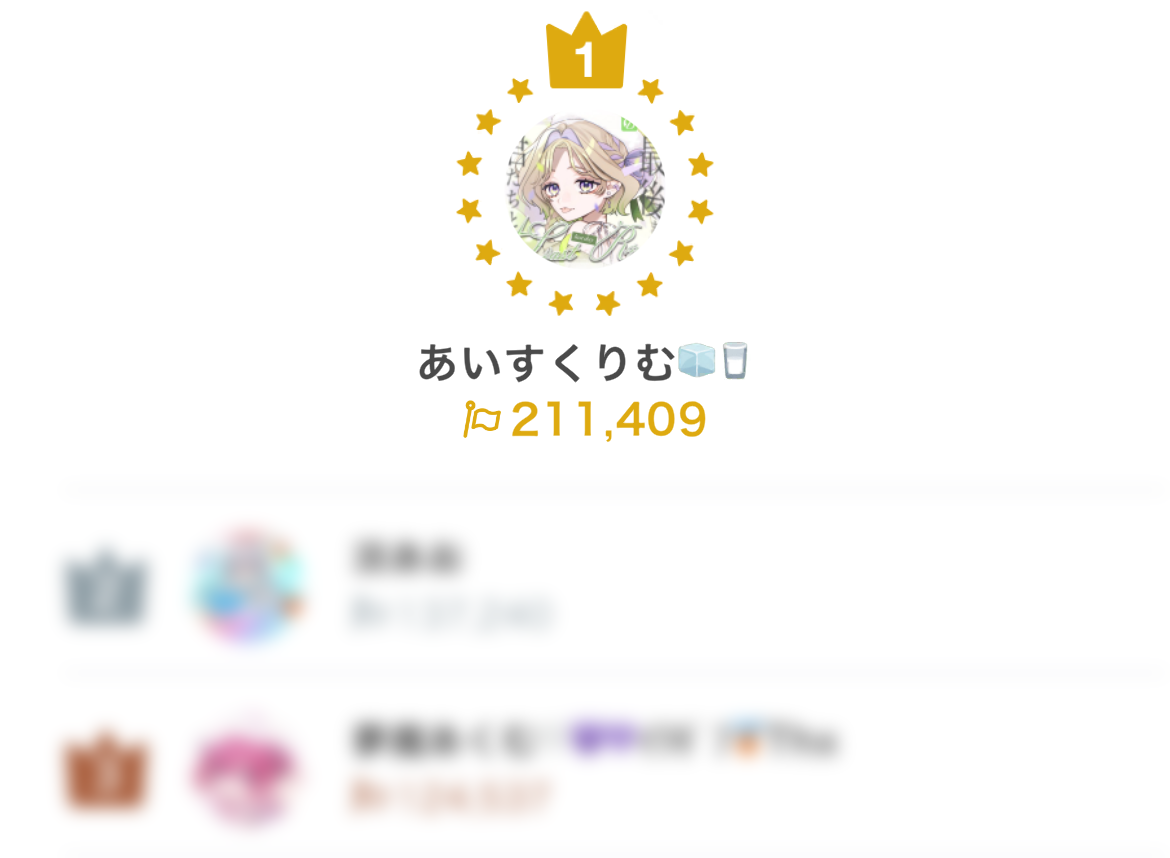The width and height of the screenshot is (1170, 858).
Task: Open the third-place ranking row
Action: [x=600, y=768]
